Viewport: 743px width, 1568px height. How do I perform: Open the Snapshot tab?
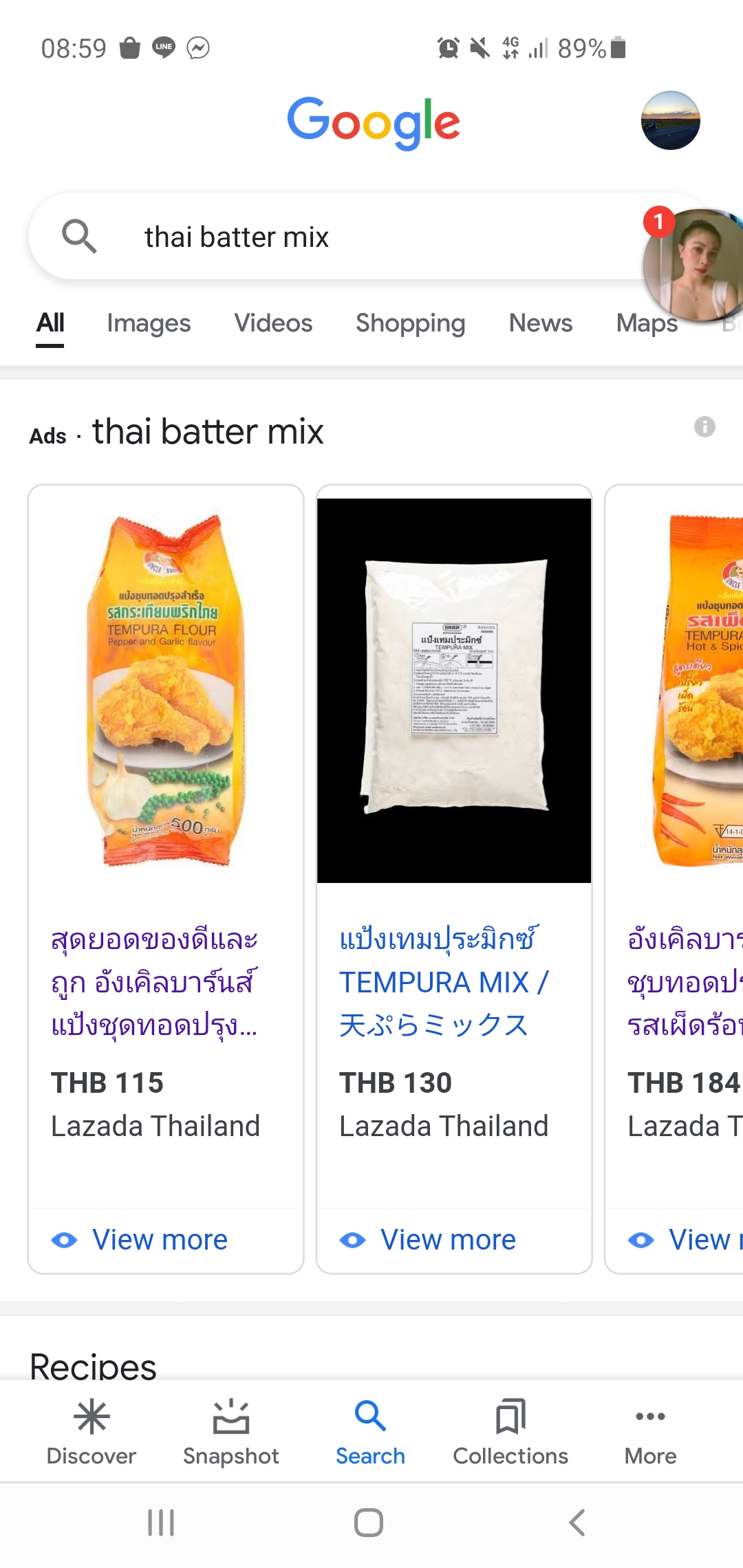(231, 1432)
